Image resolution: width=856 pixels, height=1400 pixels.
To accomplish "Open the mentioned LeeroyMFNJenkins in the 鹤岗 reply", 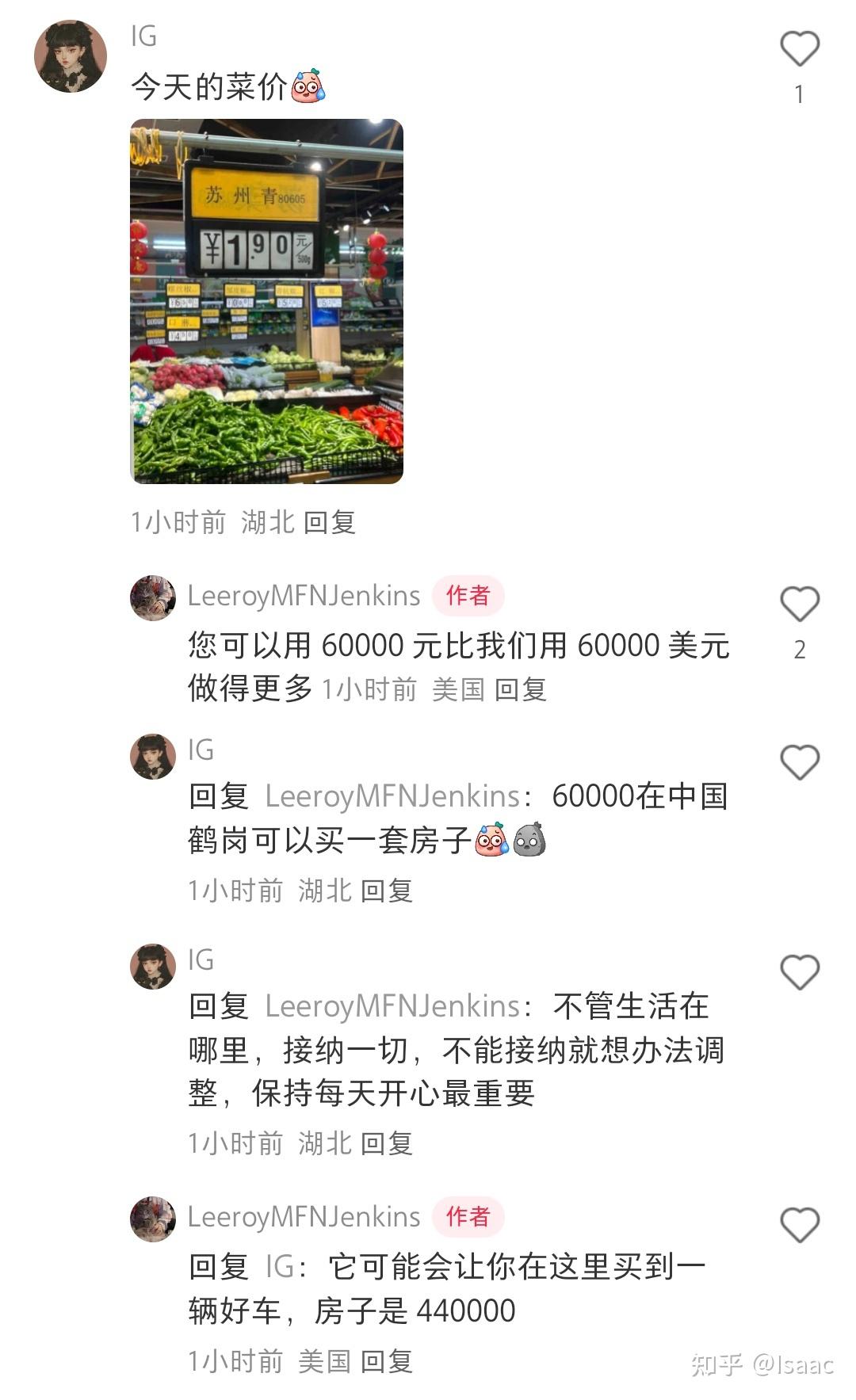I will coord(392,796).
